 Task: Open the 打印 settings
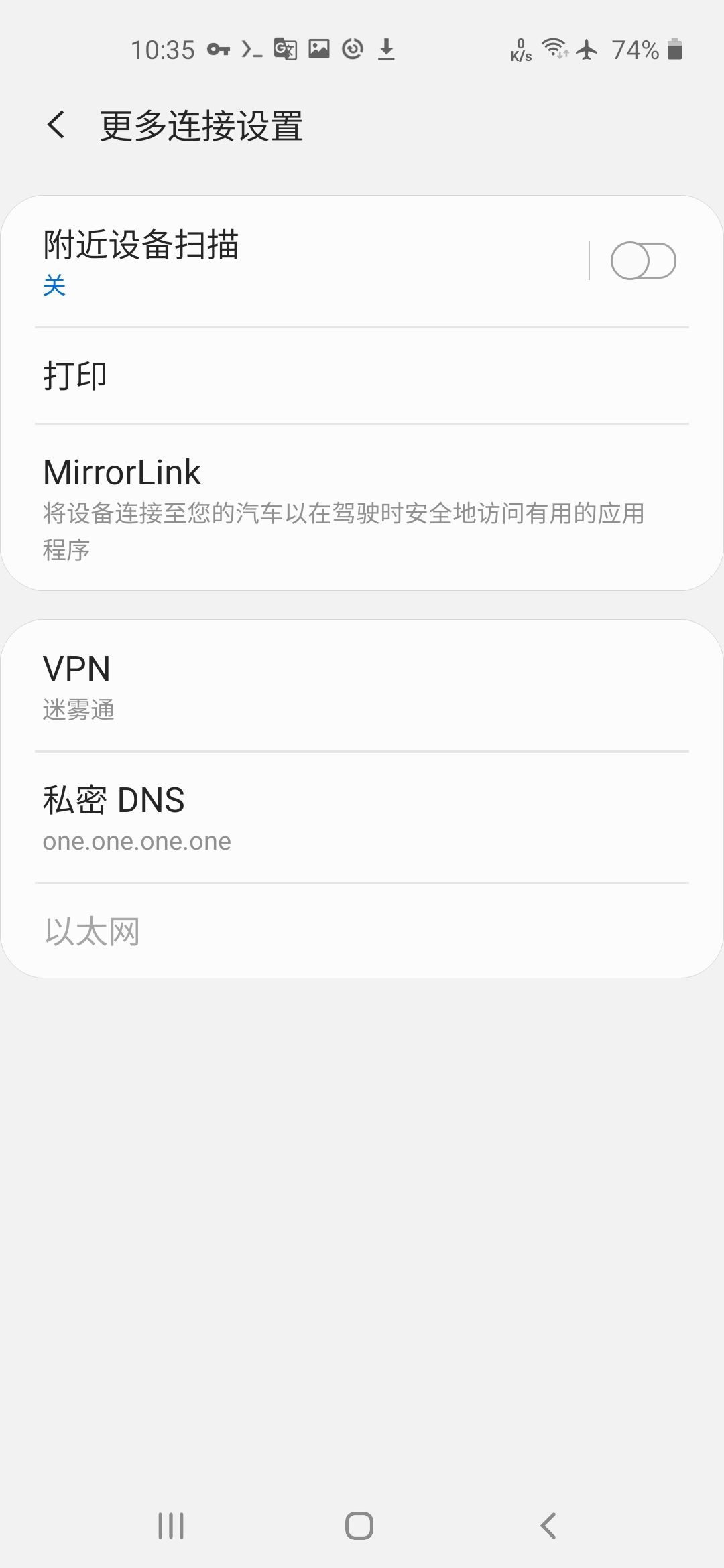[x=362, y=376]
